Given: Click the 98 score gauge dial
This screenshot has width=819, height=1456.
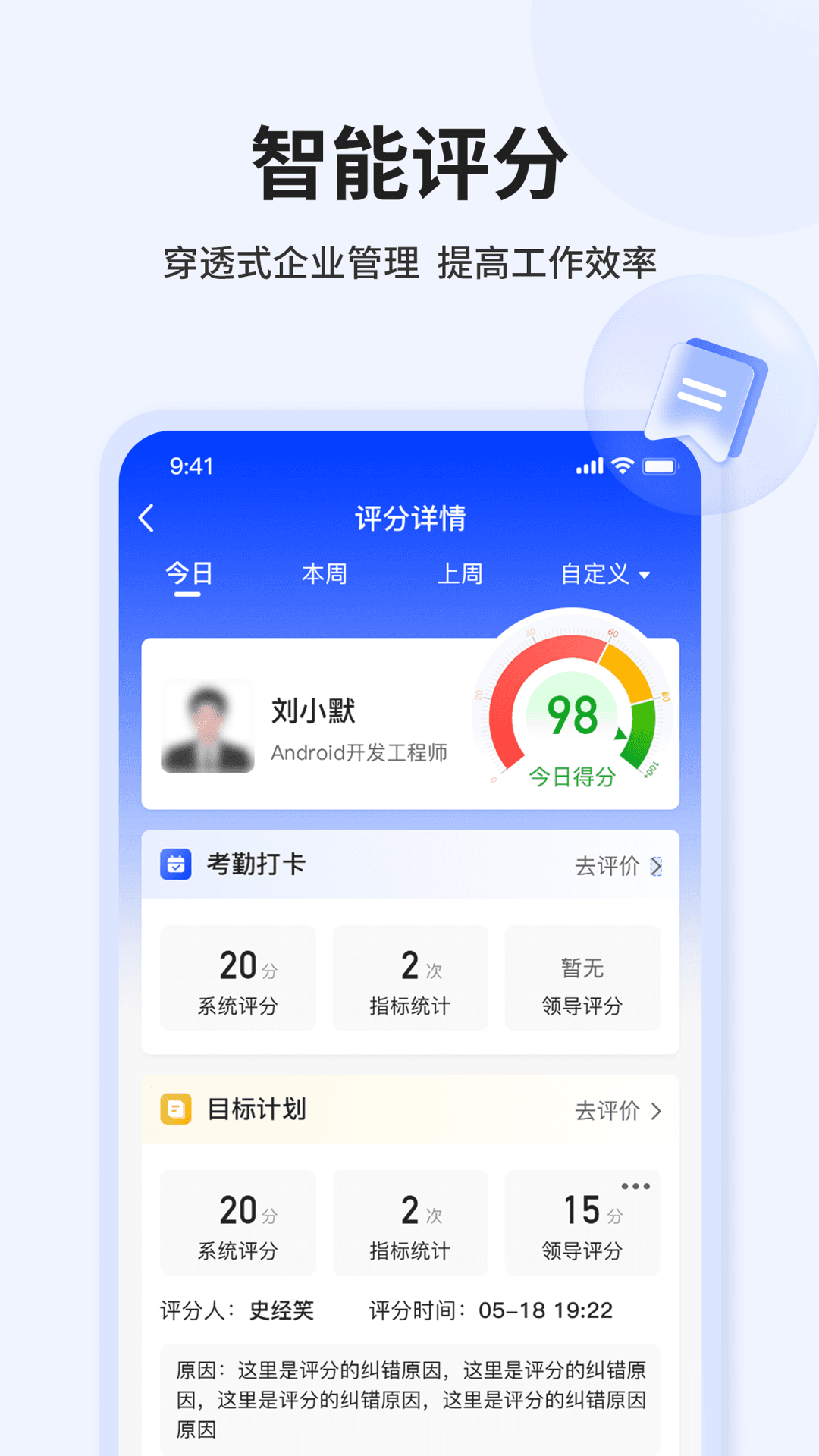Looking at the screenshot, I should [574, 717].
